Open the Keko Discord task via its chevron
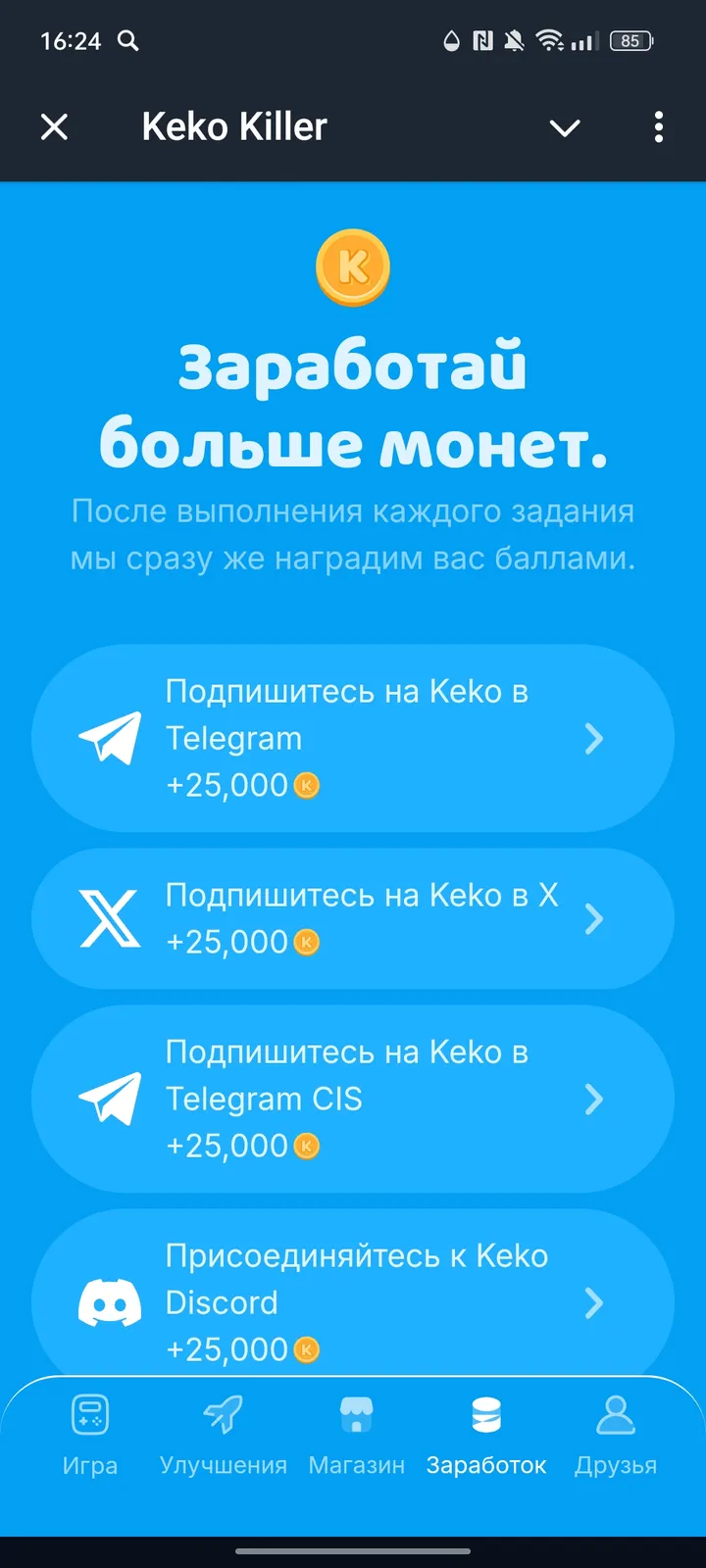The height and width of the screenshot is (1568, 706). [x=595, y=1303]
